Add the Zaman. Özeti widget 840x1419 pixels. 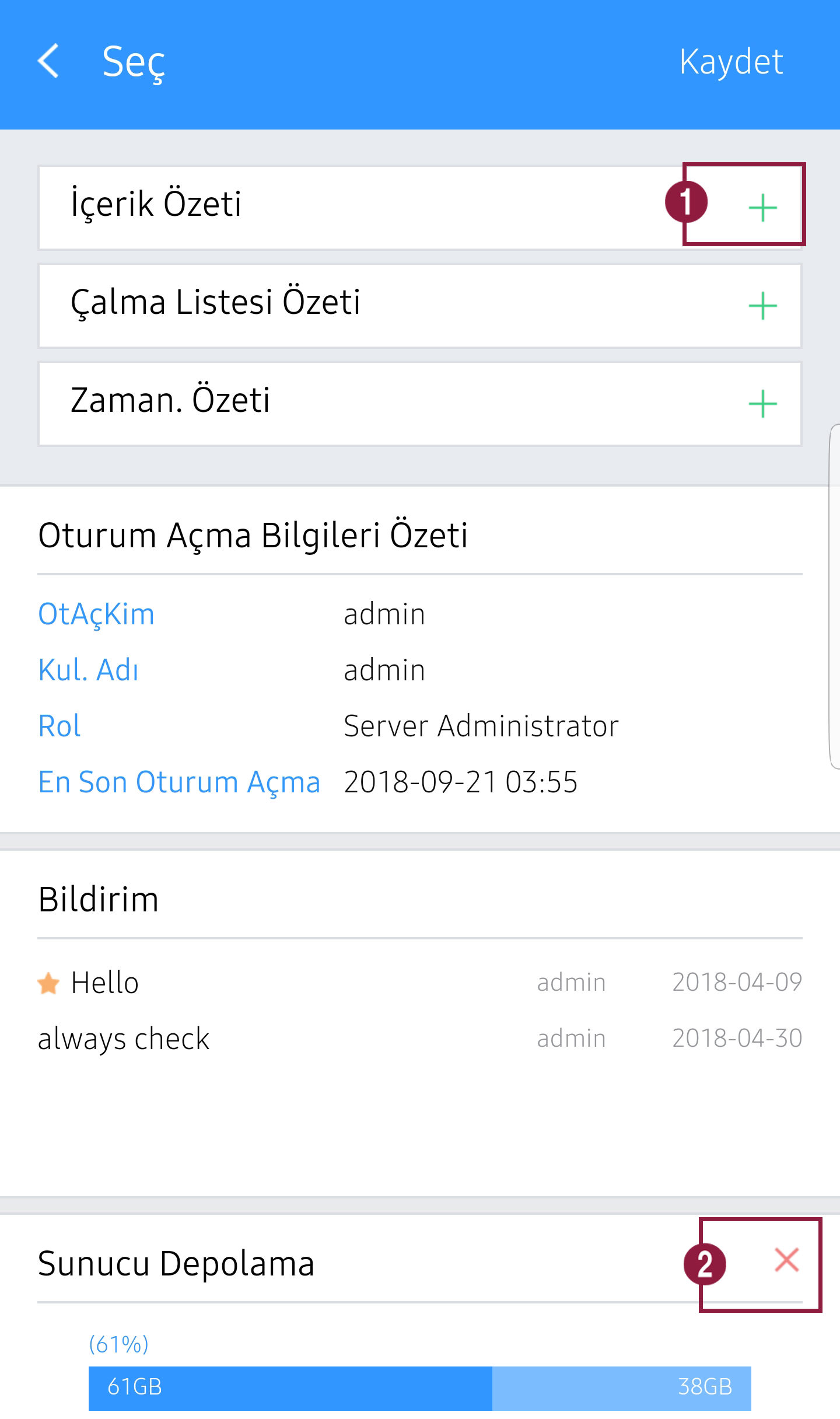(762, 404)
